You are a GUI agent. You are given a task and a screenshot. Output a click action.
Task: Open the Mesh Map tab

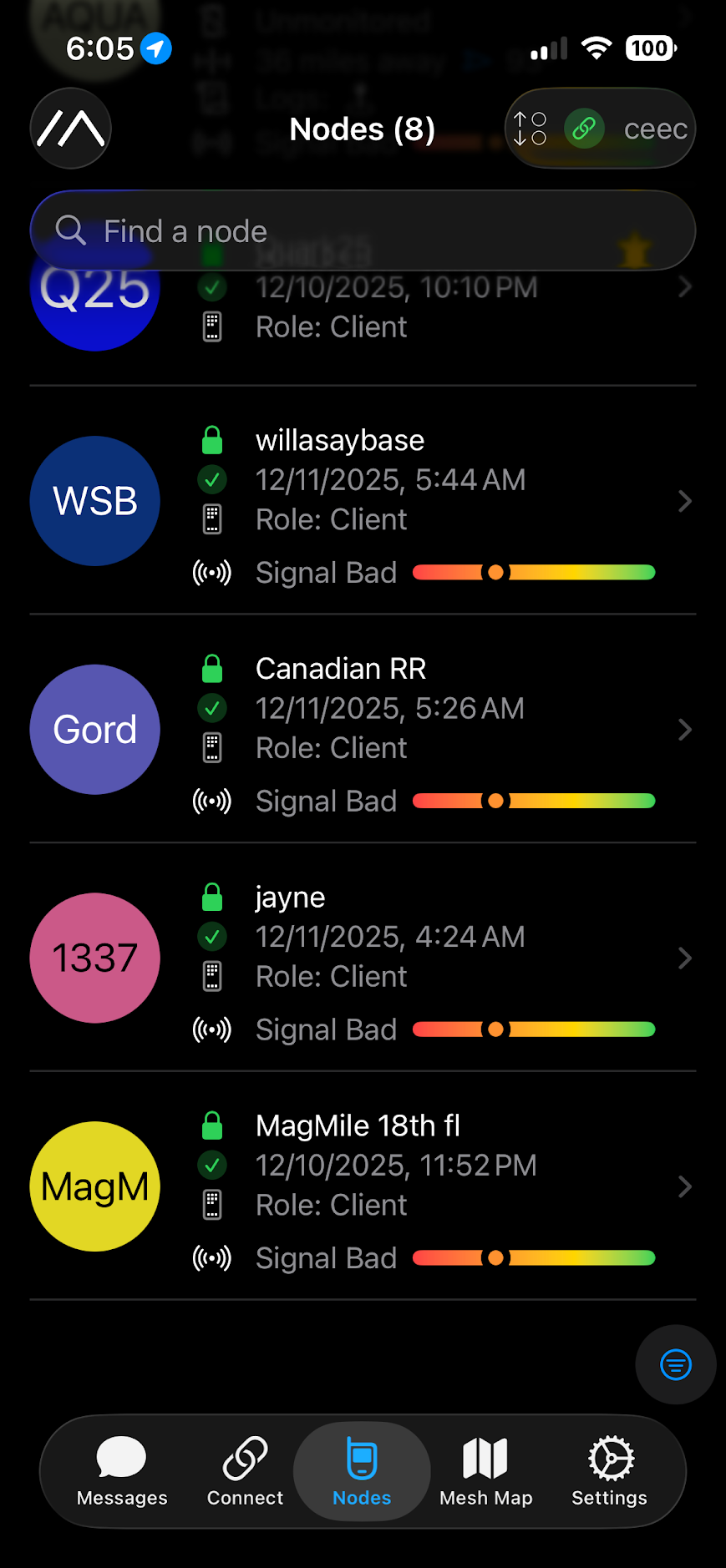click(485, 1471)
